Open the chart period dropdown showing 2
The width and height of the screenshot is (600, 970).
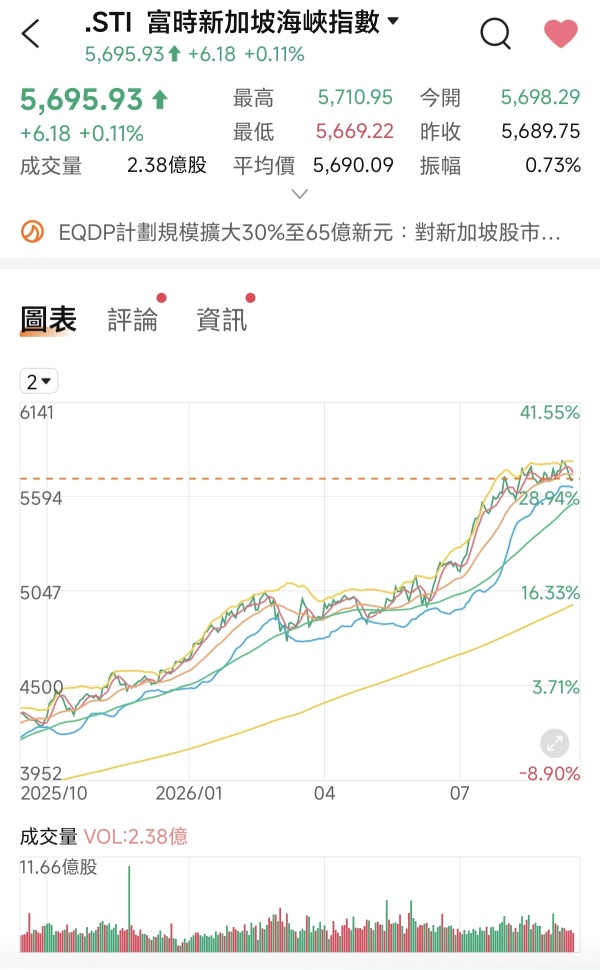(x=39, y=382)
